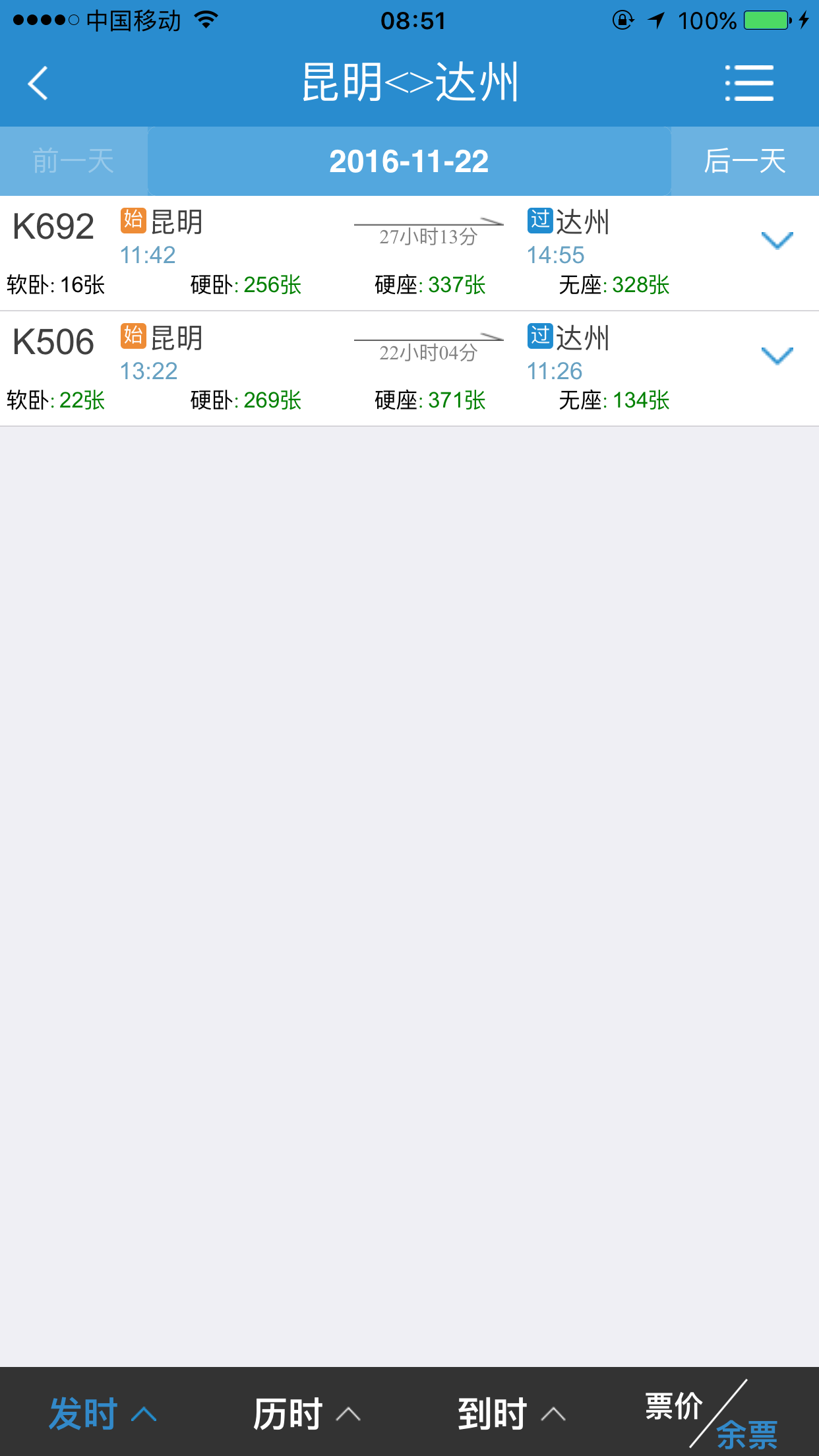Sort by departure time (发时)
Viewport: 819px width, 1456px height.
[102, 1413]
